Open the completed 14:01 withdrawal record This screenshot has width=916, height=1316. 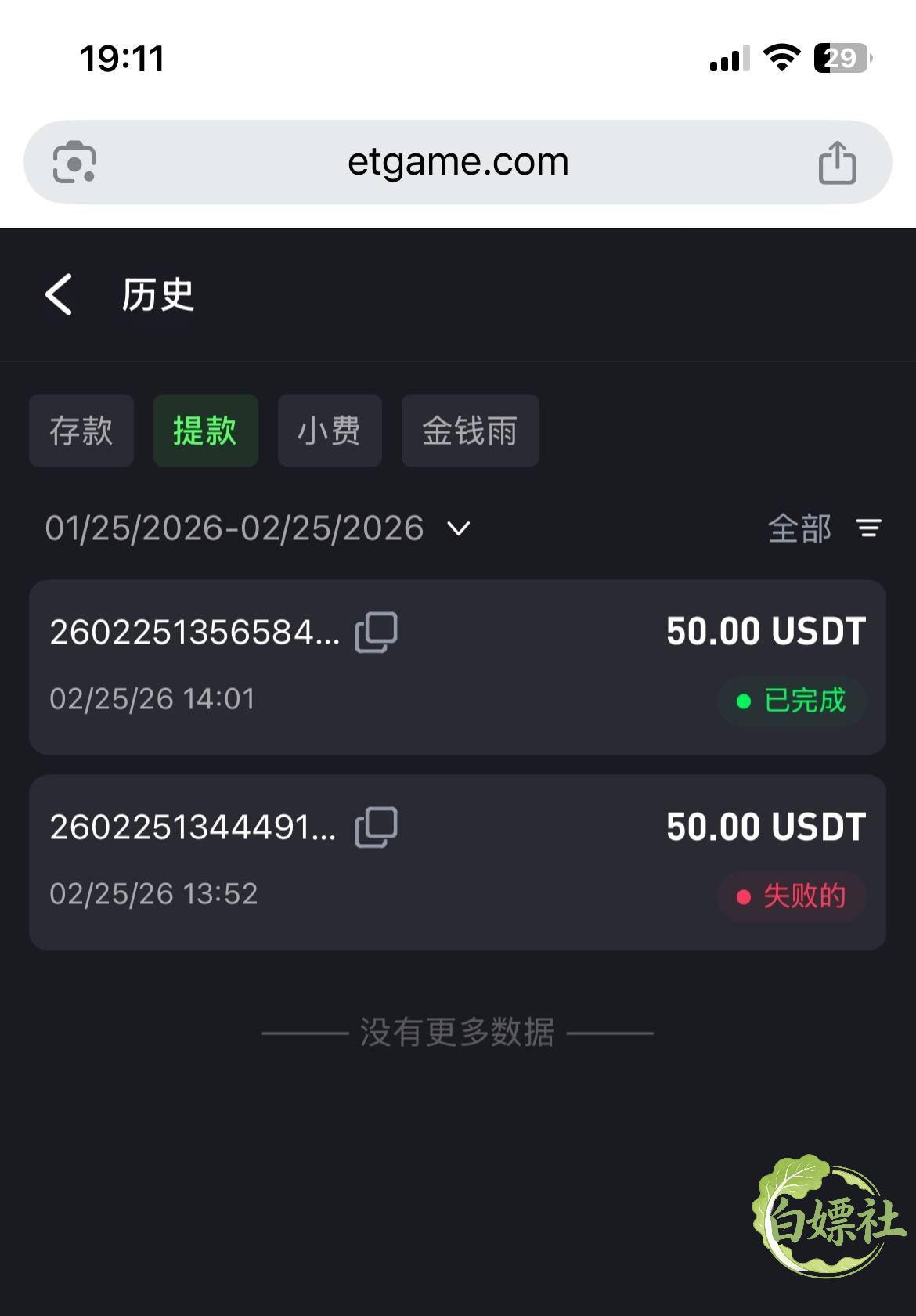tap(457, 667)
